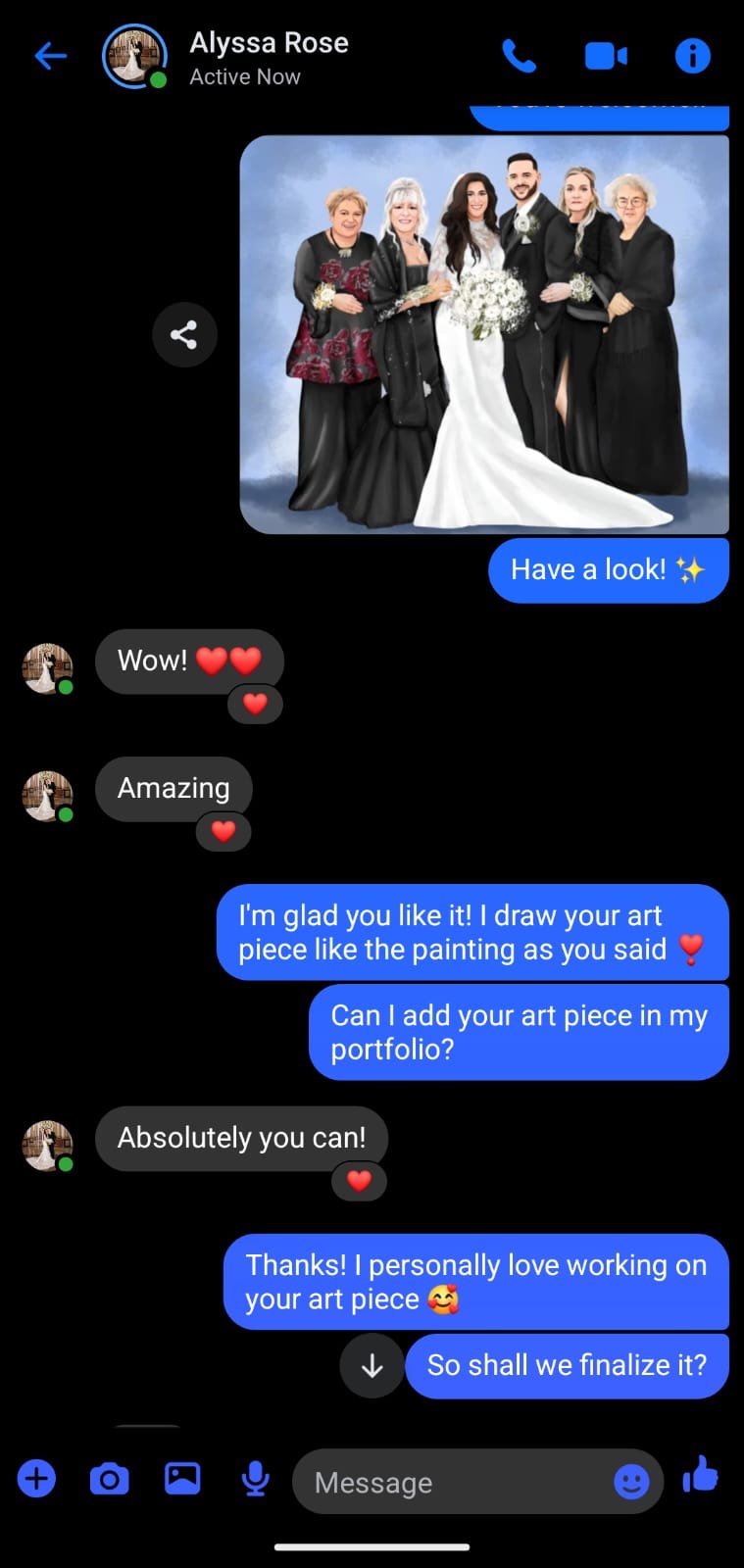Image resolution: width=744 pixels, height=1568 pixels.
Task: Open Alyssa Rose's profile picture in the header
Action: 133,56
